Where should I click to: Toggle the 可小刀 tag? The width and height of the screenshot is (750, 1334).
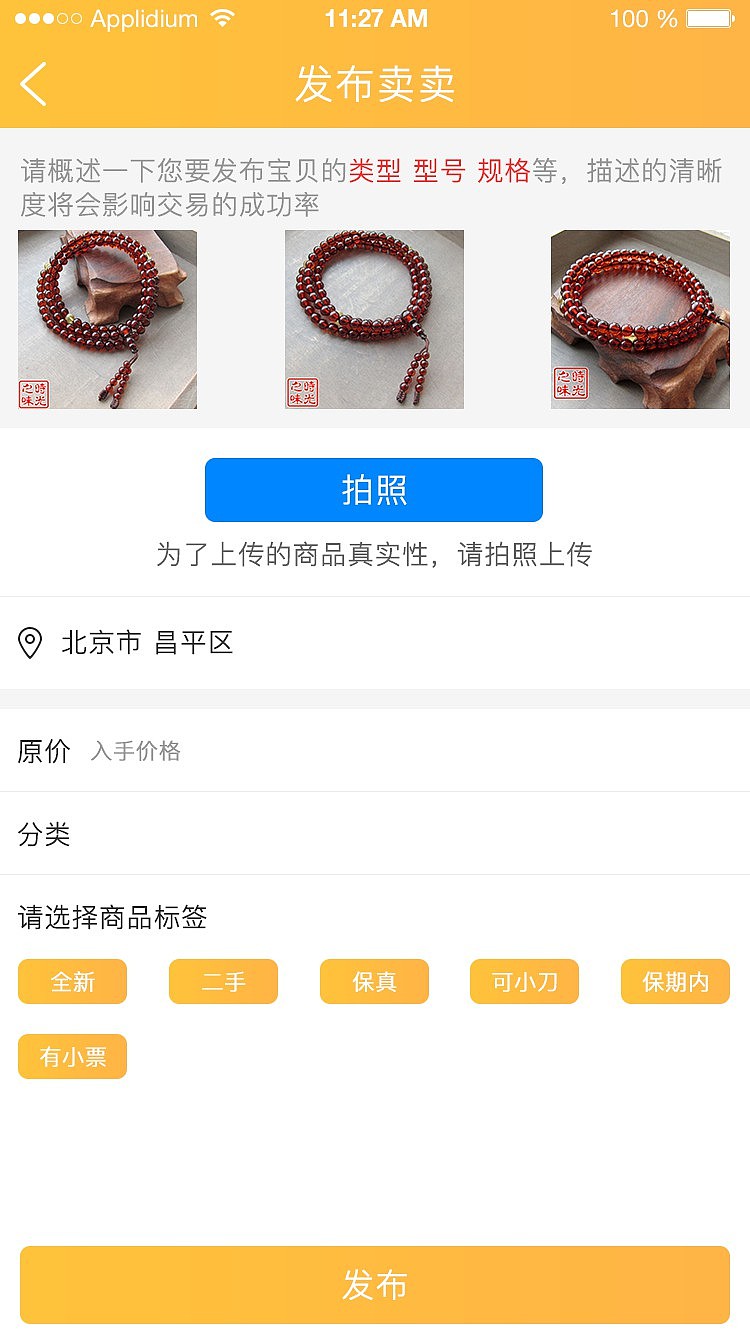point(524,981)
